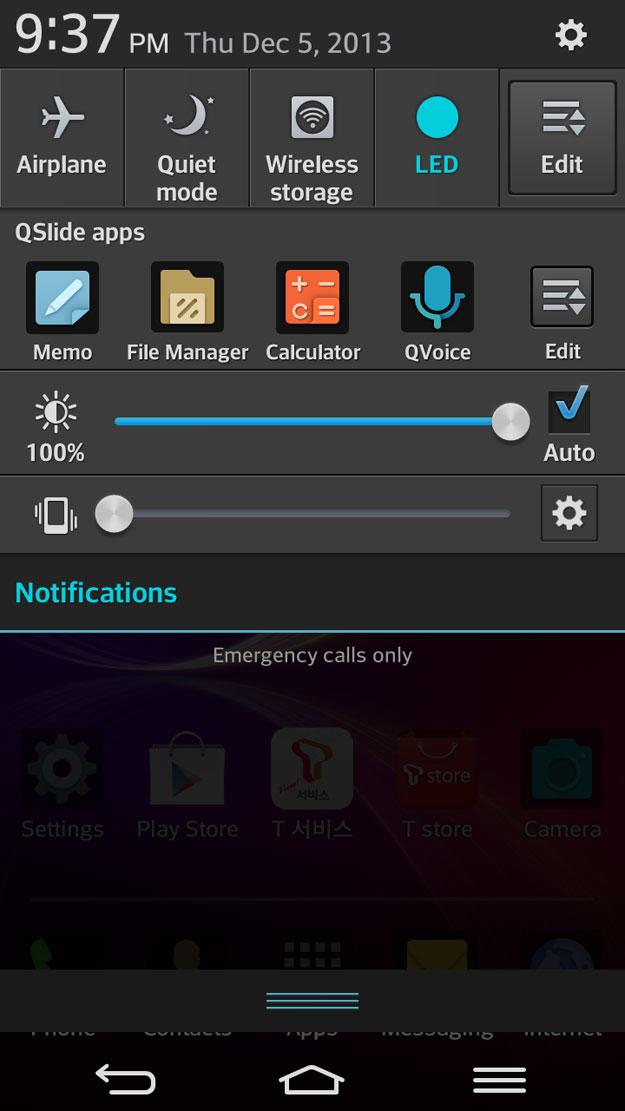Viewport: 625px width, 1111px height.
Task: Edit the QSlide apps list
Action: (562, 312)
